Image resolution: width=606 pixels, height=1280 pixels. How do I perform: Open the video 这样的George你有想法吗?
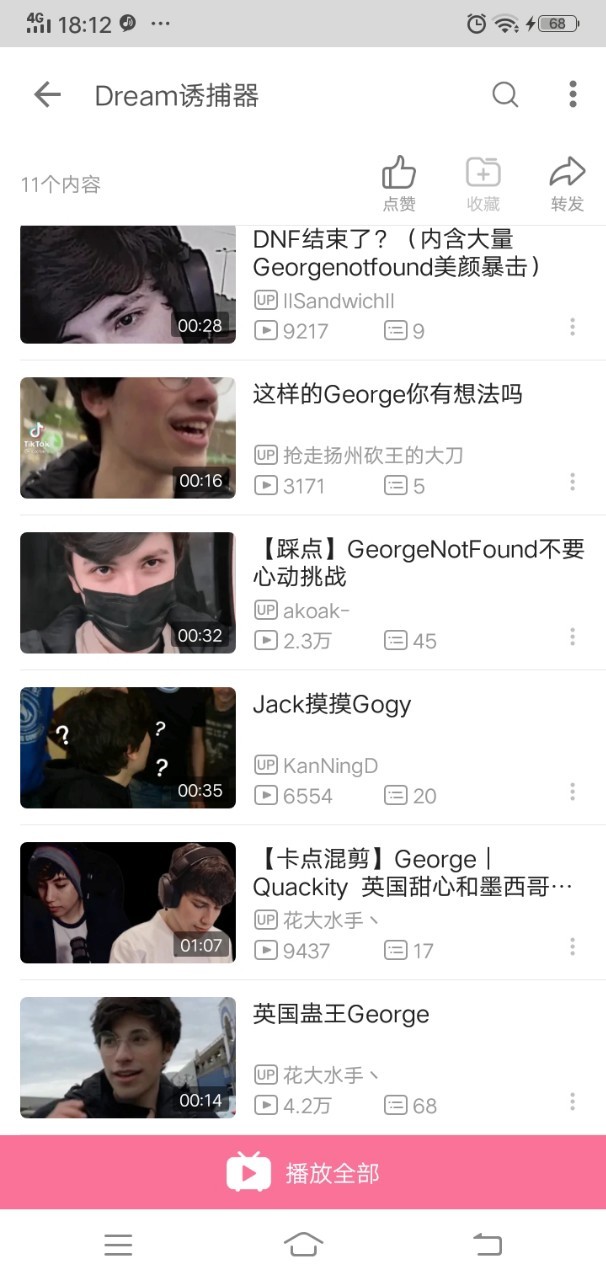coord(387,394)
